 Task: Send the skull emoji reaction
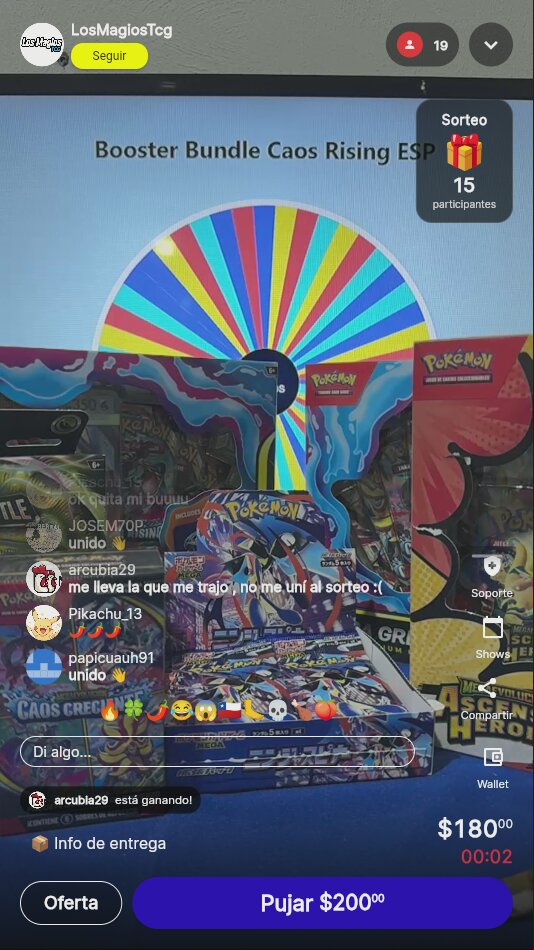tap(277, 710)
